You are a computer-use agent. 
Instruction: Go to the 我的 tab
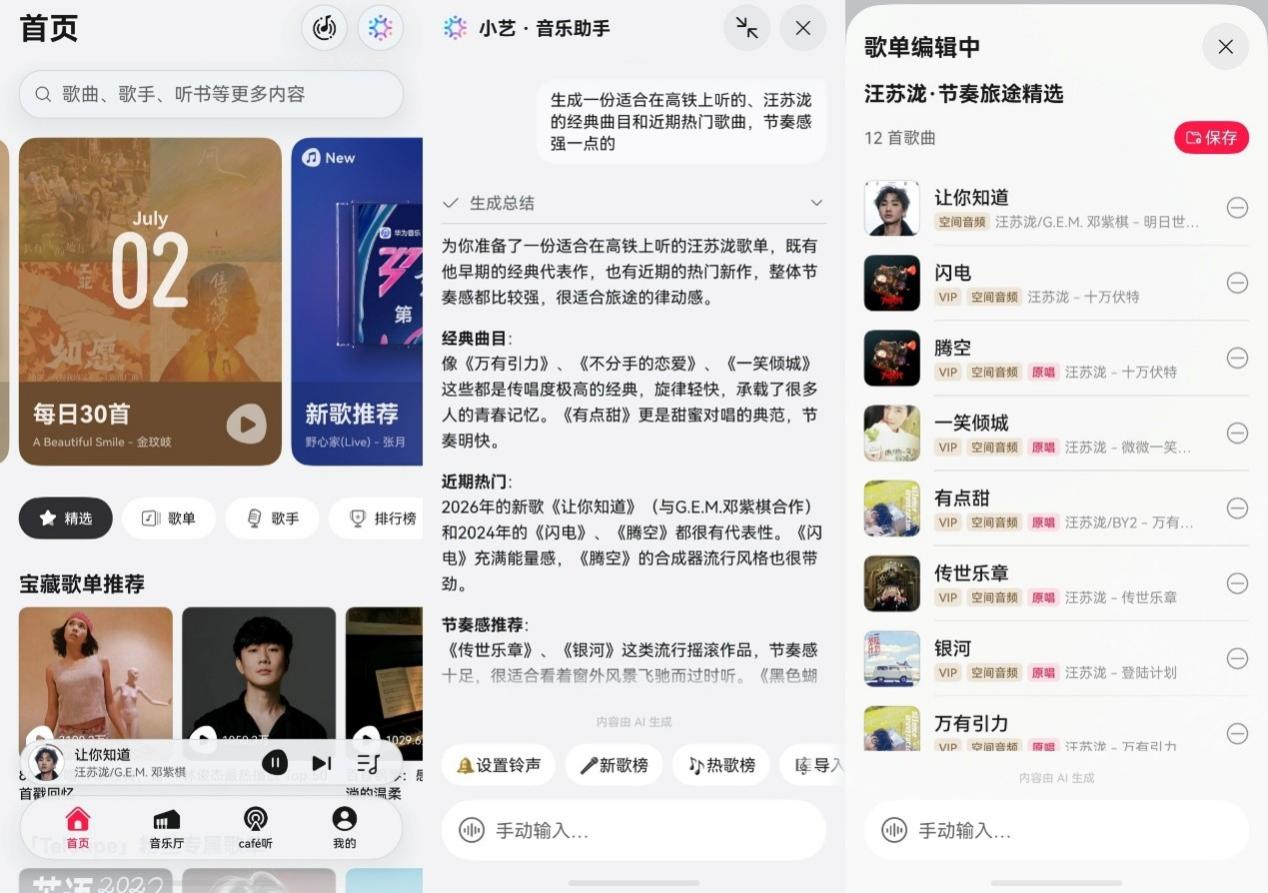click(x=344, y=829)
